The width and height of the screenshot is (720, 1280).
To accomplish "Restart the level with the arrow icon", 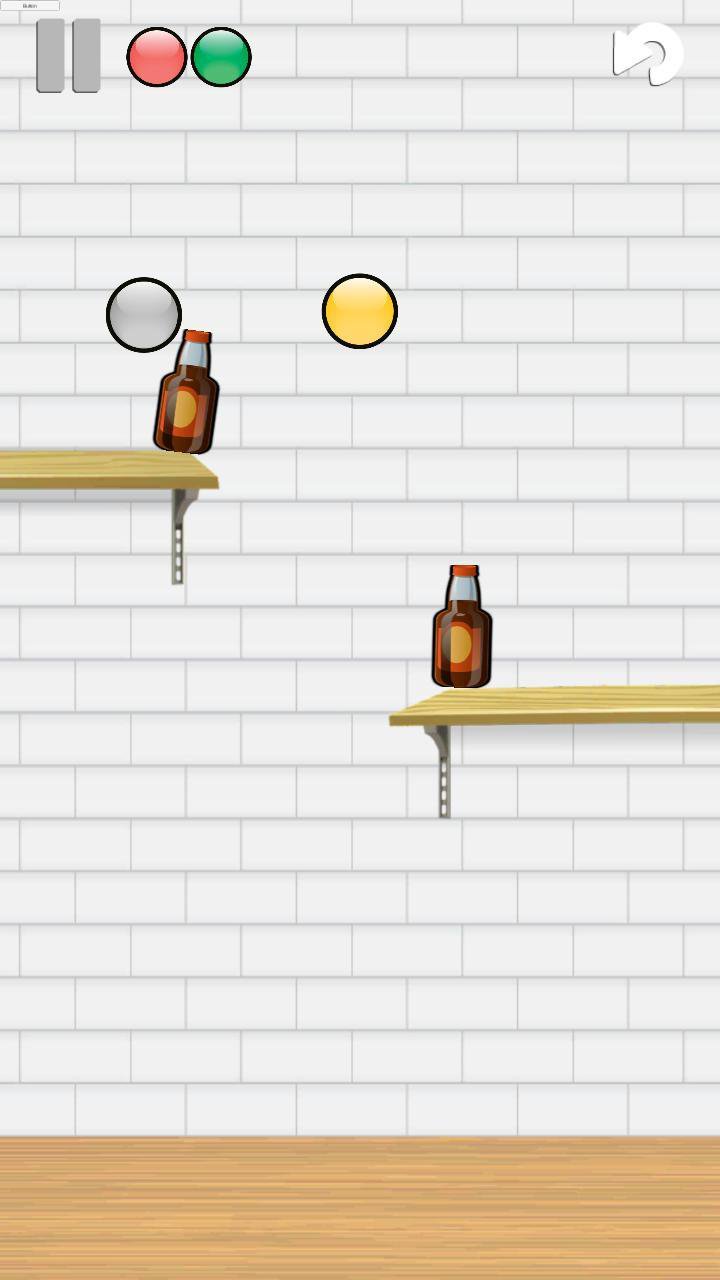I will (648, 54).
